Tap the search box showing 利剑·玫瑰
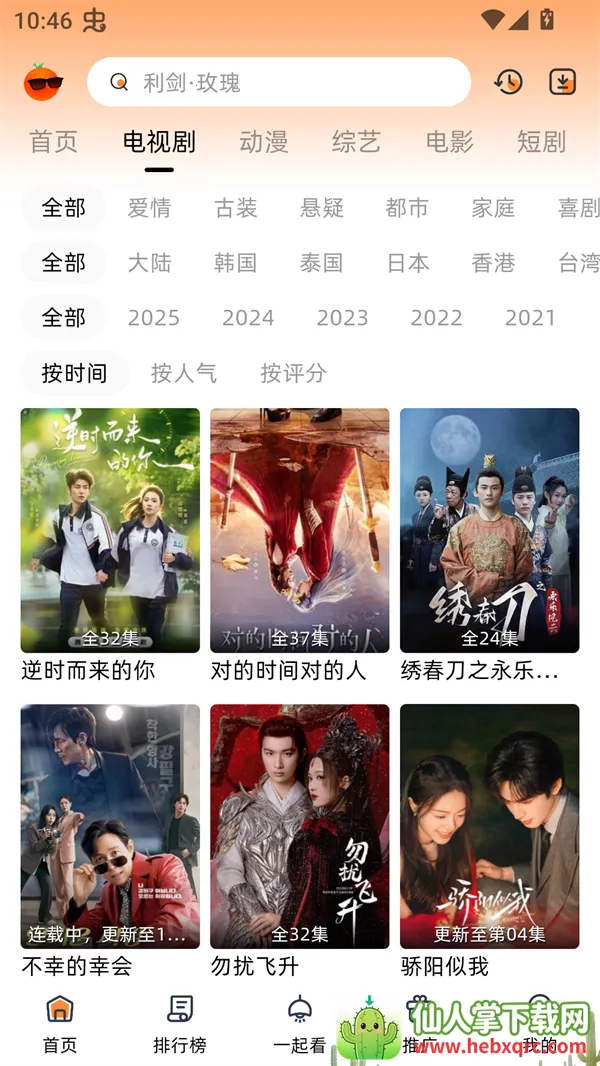 click(278, 82)
